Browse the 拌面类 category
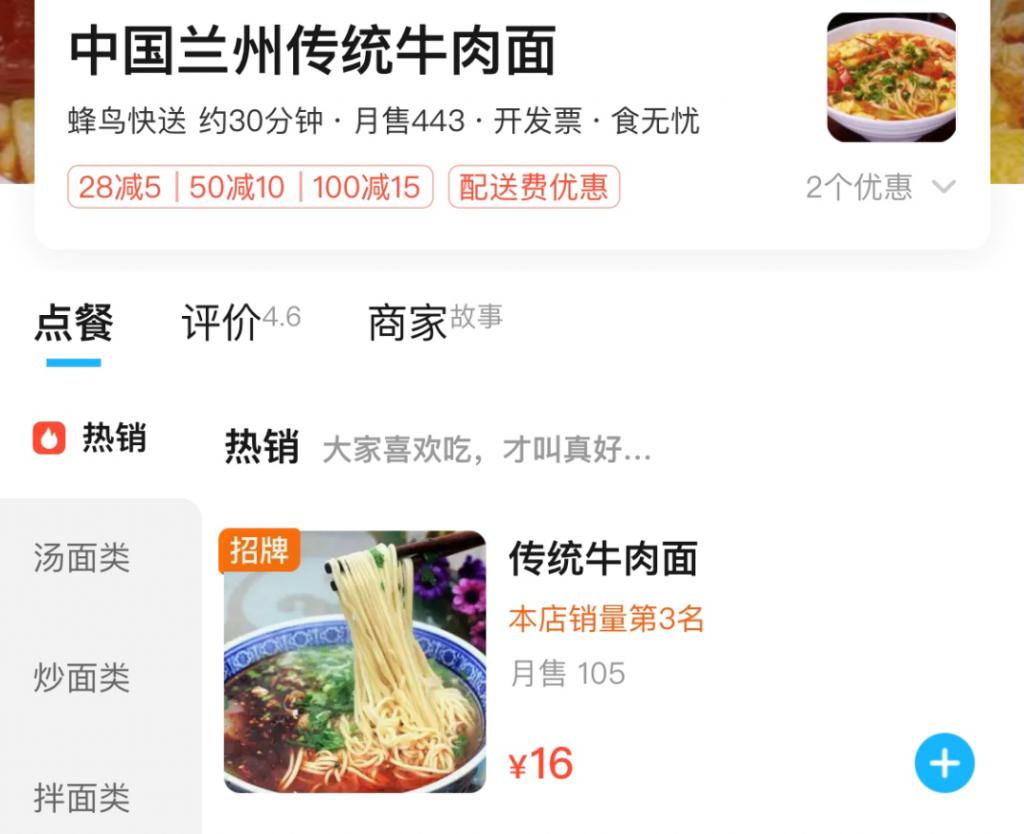 82,798
